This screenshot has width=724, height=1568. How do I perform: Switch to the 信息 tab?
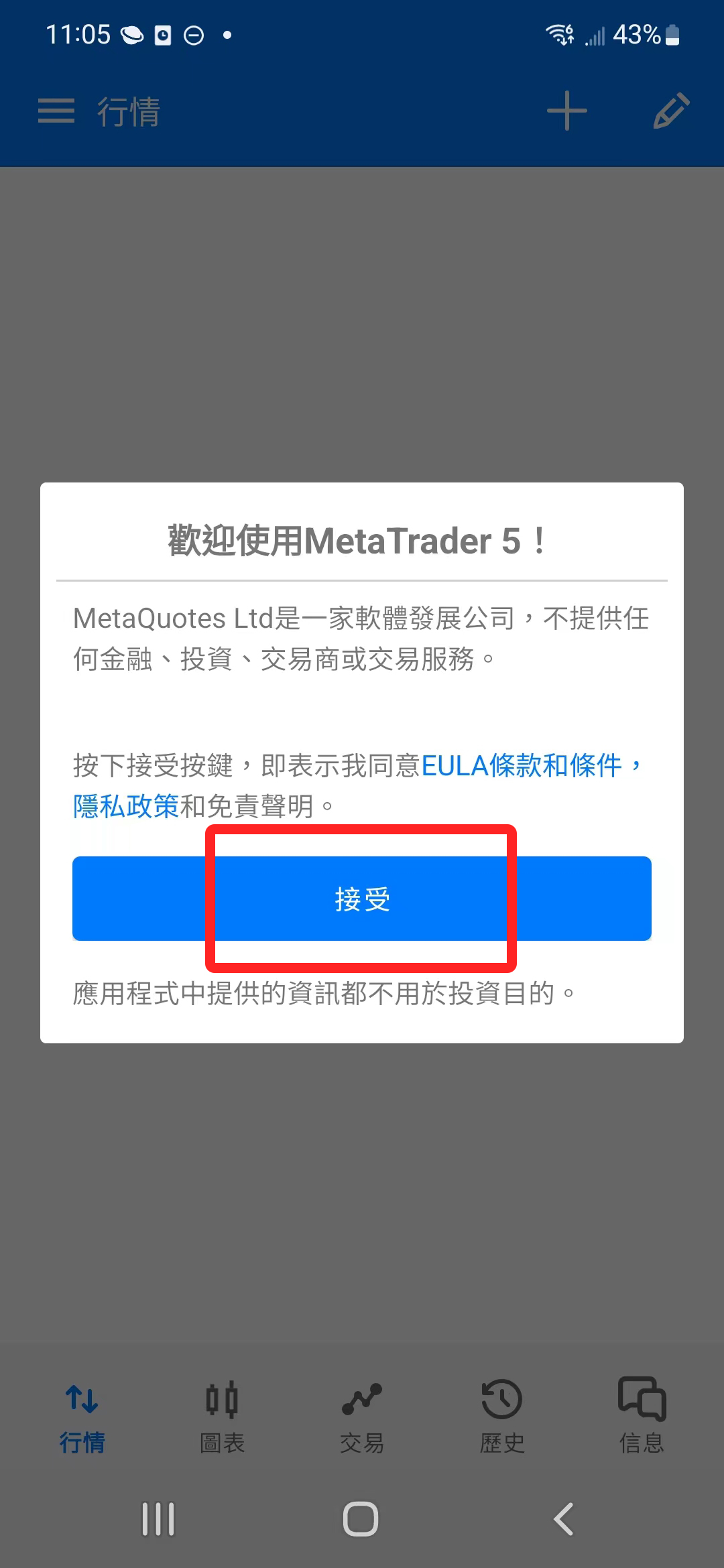[x=642, y=1415]
